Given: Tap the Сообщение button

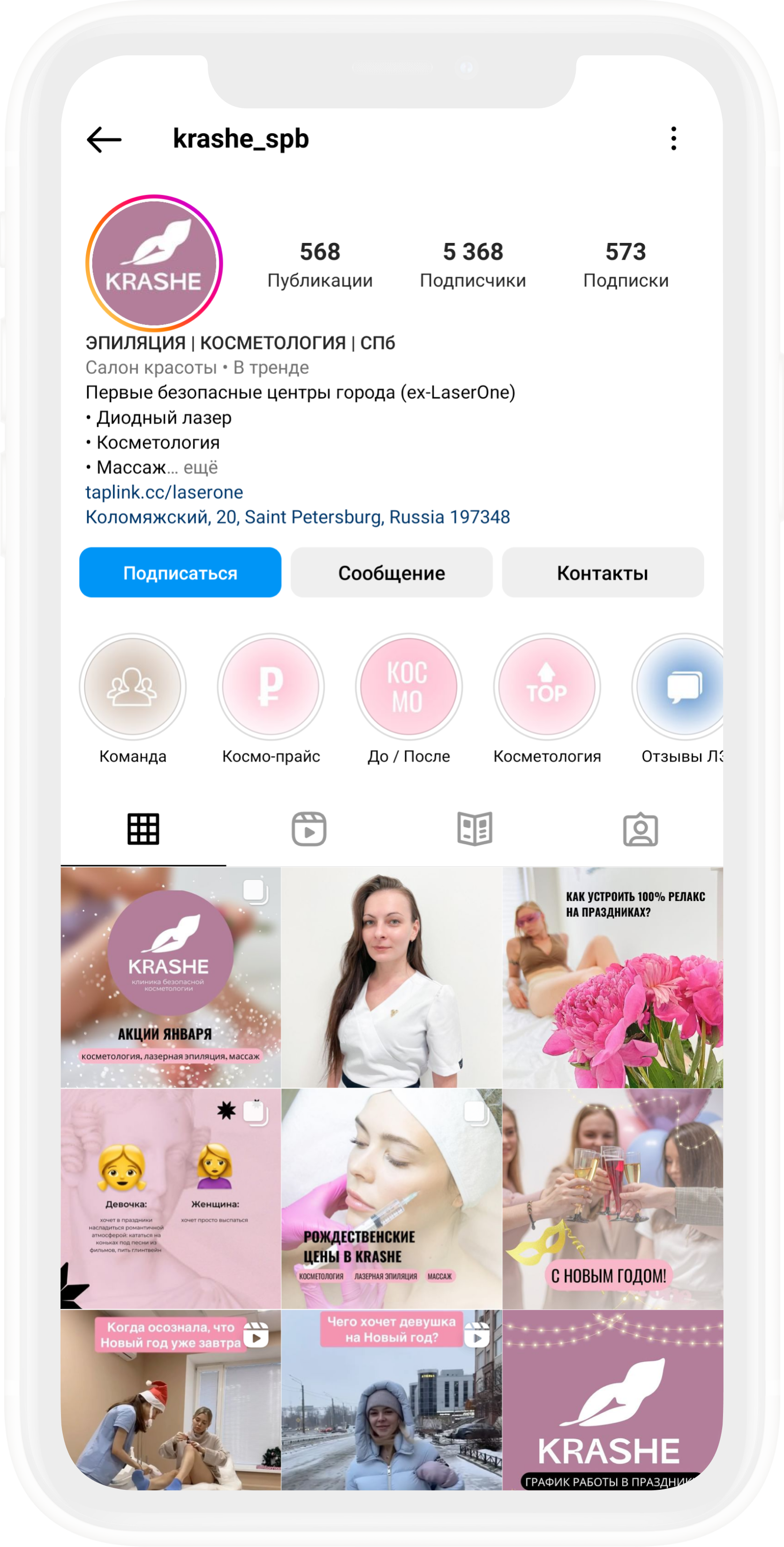Looking at the screenshot, I should [392, 572].
